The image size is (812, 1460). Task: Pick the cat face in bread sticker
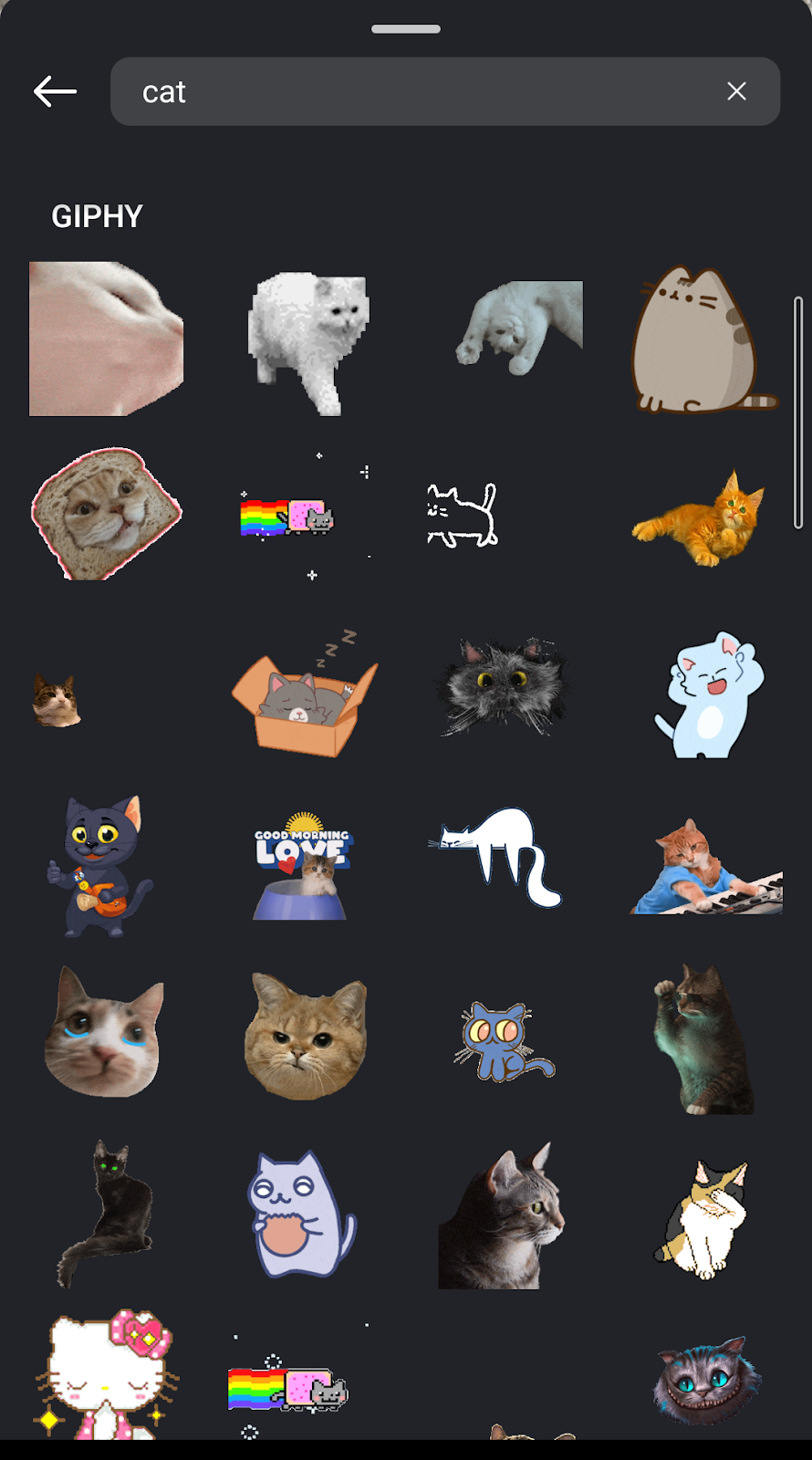[106, 513]
